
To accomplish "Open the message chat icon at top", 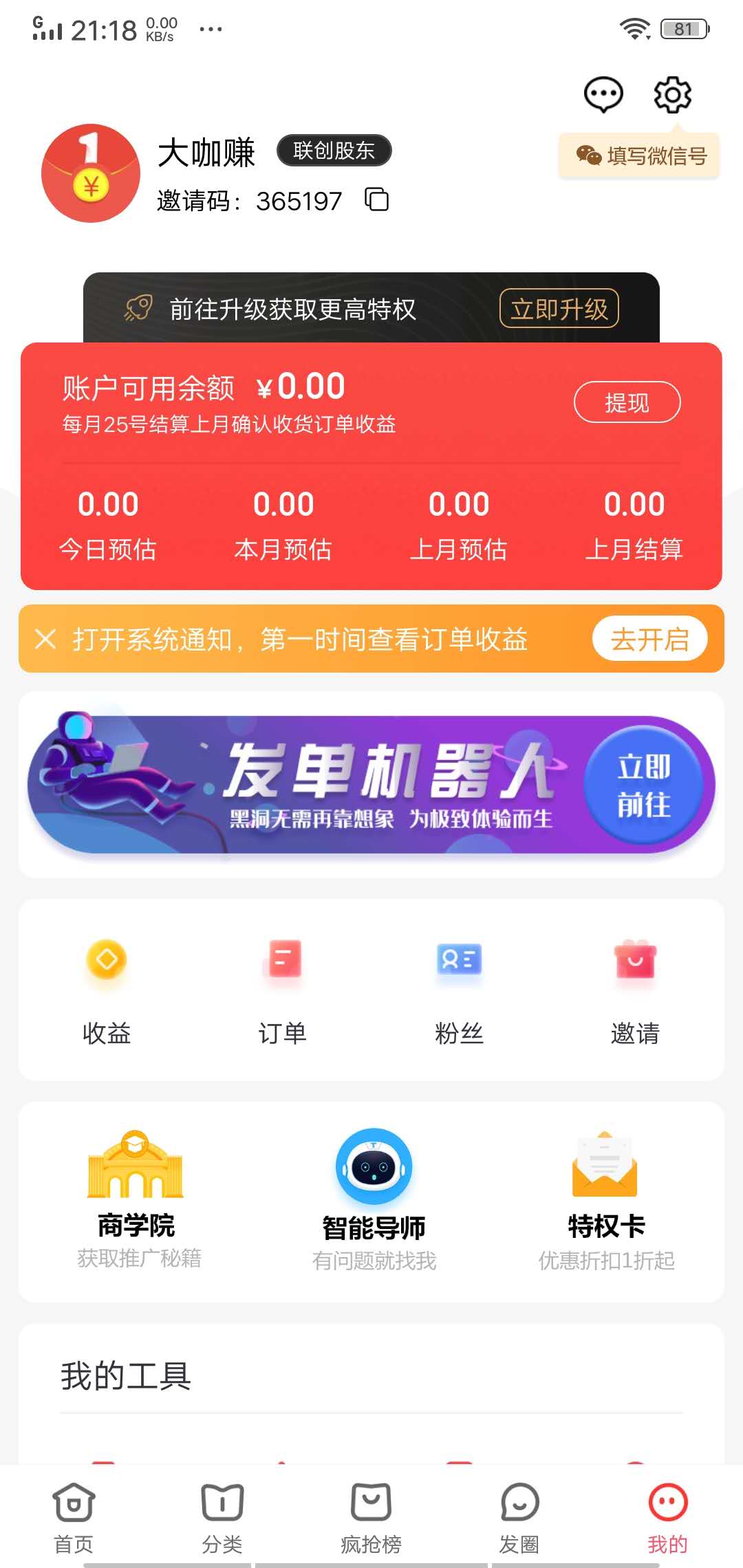I will tap(603, 95).
